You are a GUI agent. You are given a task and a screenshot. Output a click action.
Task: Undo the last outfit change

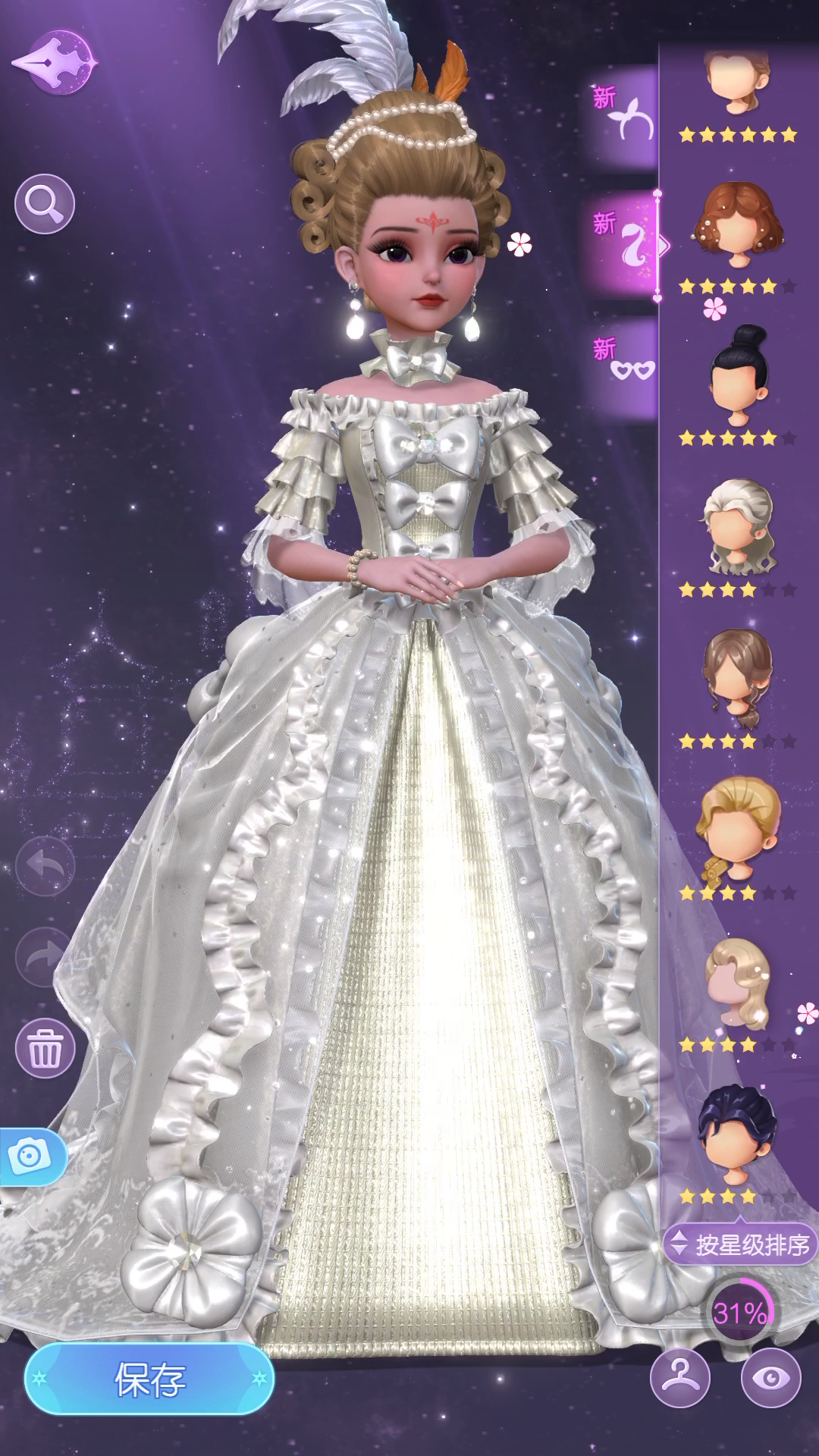click(x=45, y=866)
